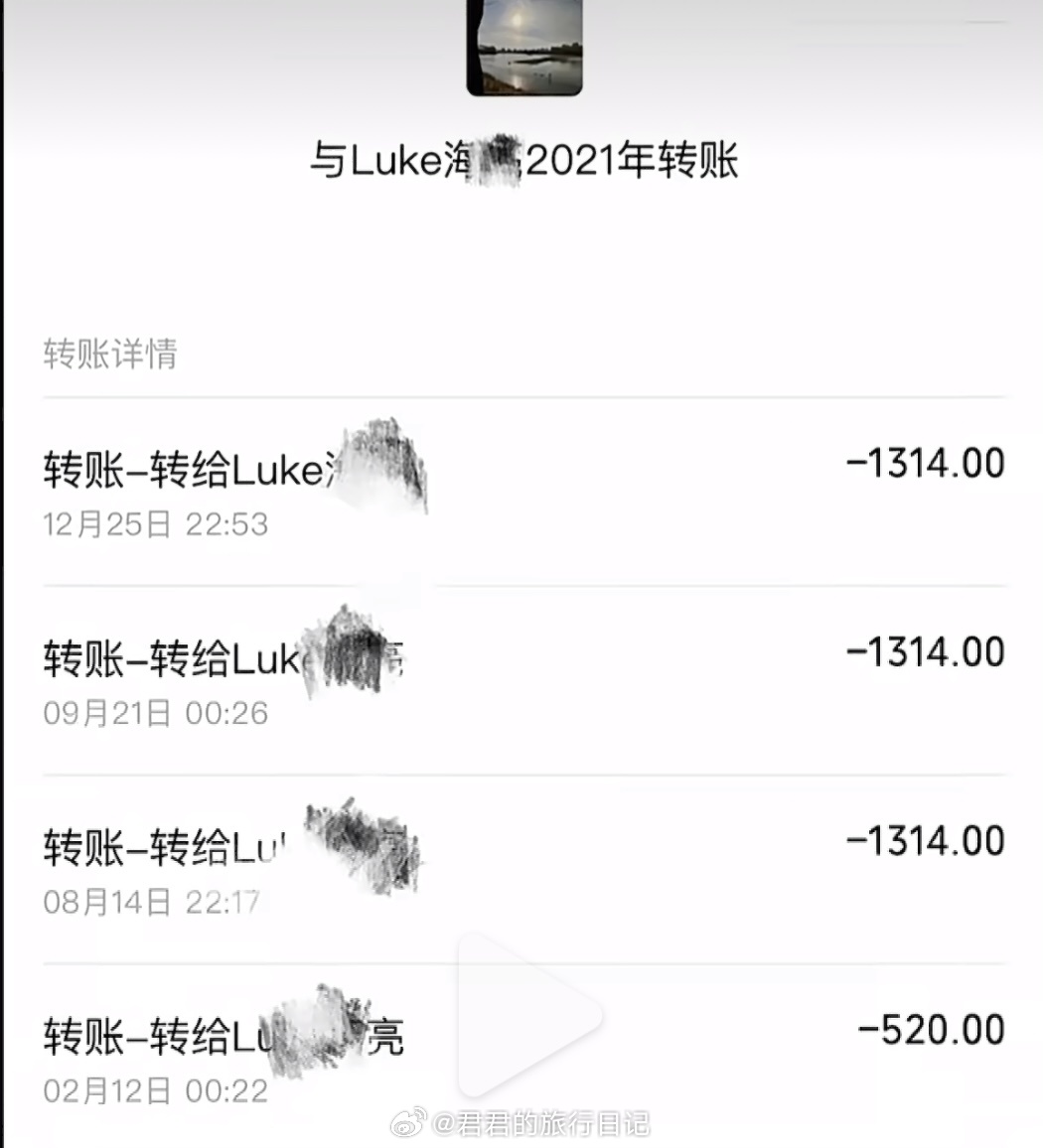
Task: Play the transfer record video
Action: click(x=528, y=1013)
